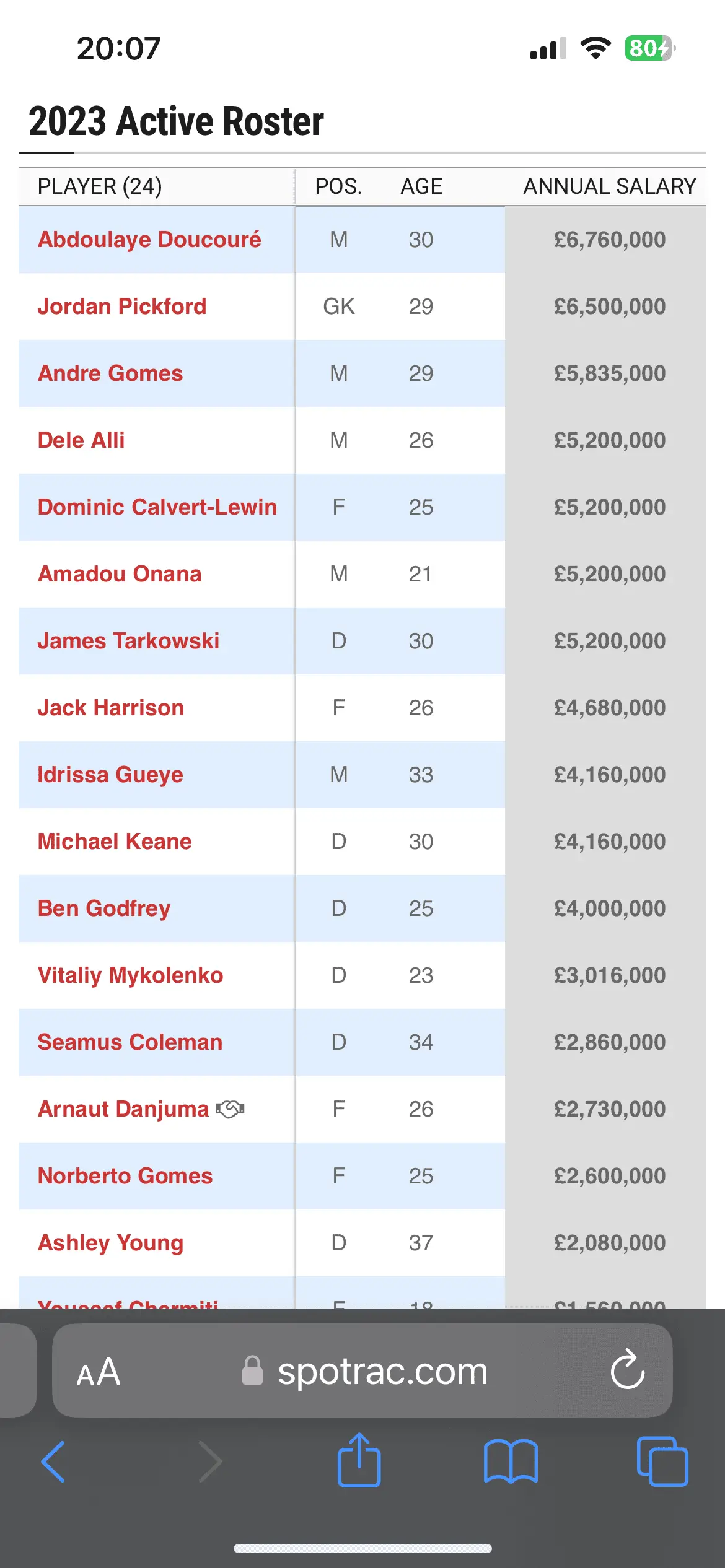This screenshot has height=1568, width=725.
Task: Open Abdoulaye Doucouré's player page
Action: pos(149,240)
